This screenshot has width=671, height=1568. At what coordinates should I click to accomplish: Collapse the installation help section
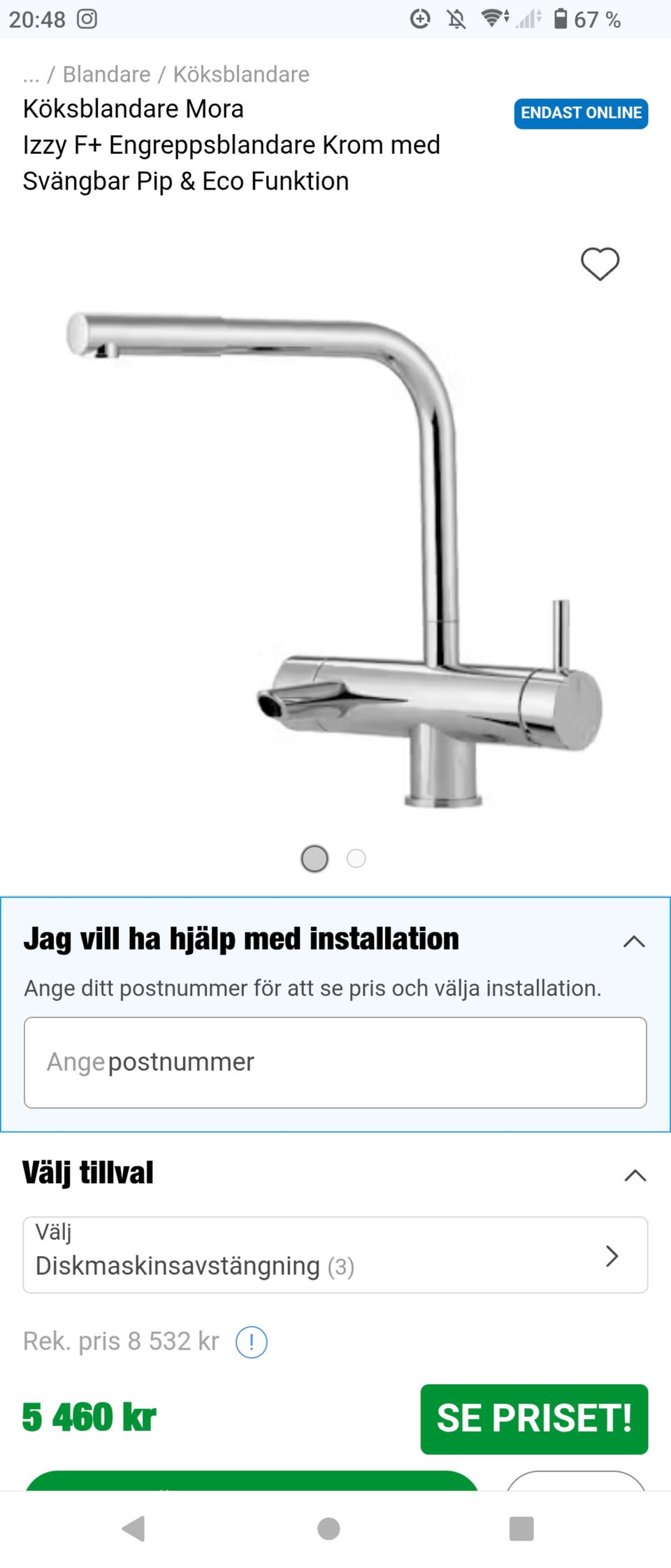[634, 941]
